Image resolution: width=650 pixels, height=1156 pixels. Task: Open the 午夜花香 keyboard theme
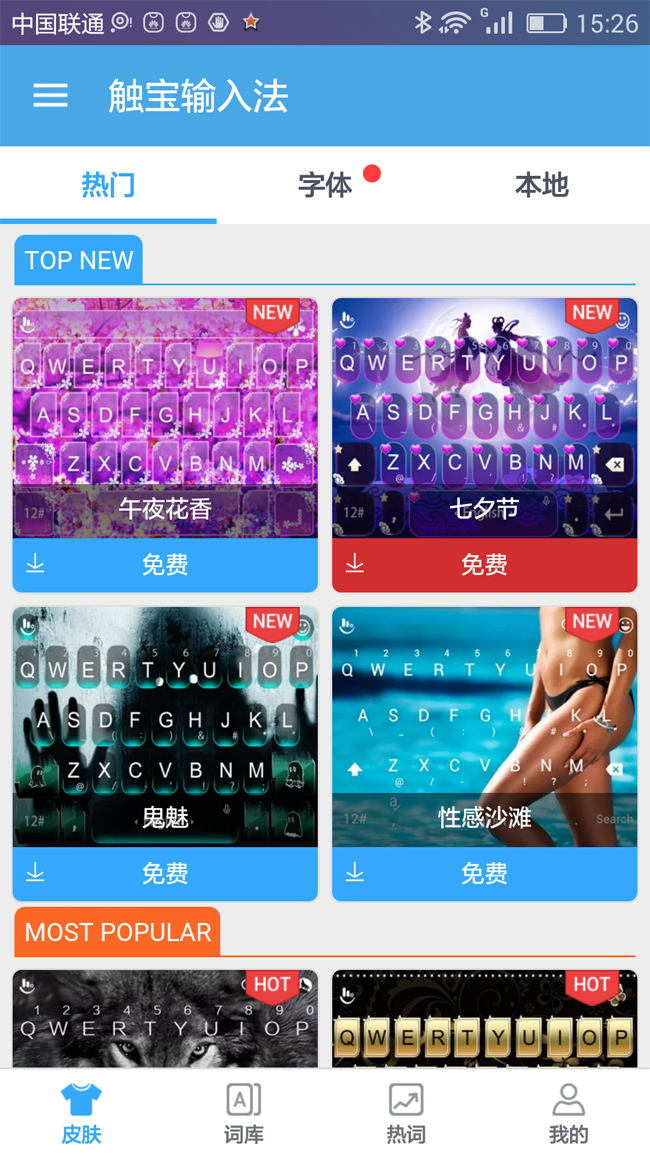(x=165, y=418)
